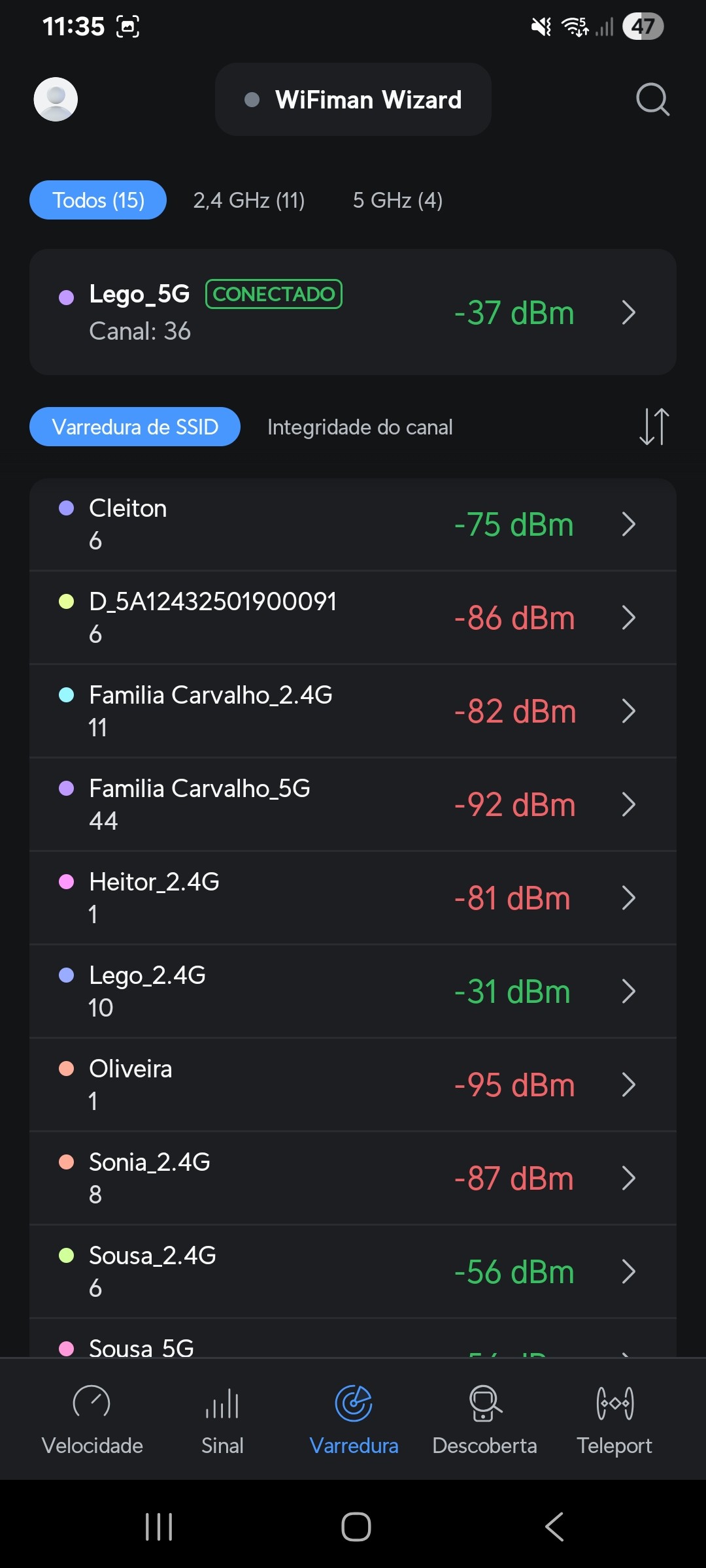Filter by 2,4 GHz networks
The height and width of the screenshot is (1568, 706).
coord(248,200)
